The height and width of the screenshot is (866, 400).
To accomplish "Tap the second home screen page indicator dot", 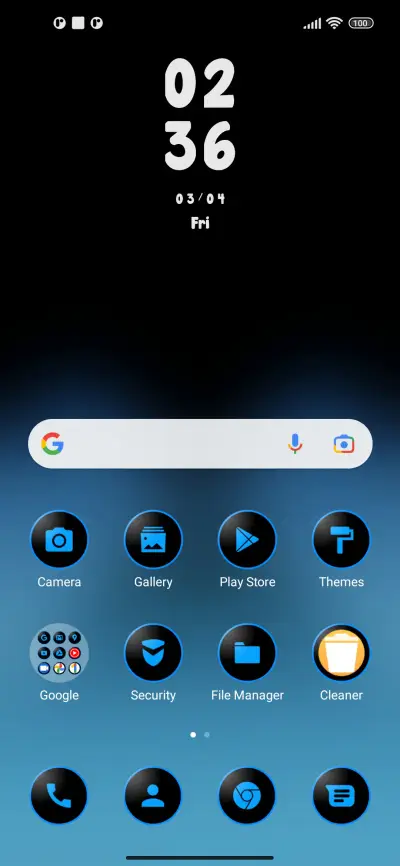I will (x=207, y=735).
